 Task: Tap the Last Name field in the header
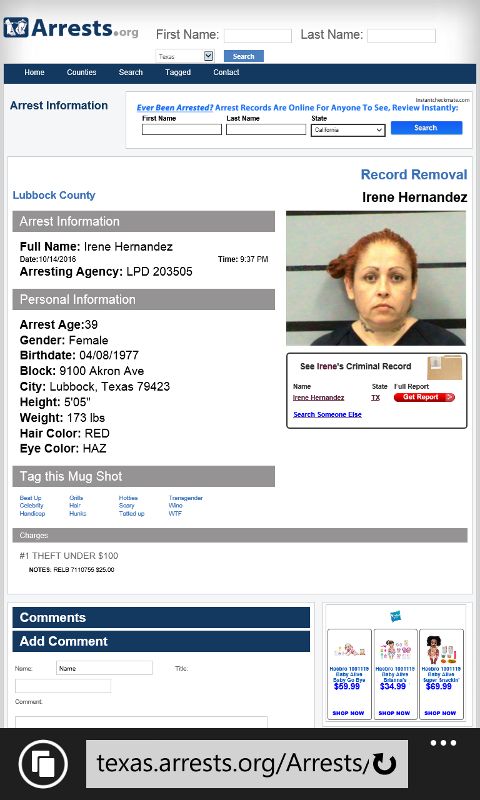point(401,36)
